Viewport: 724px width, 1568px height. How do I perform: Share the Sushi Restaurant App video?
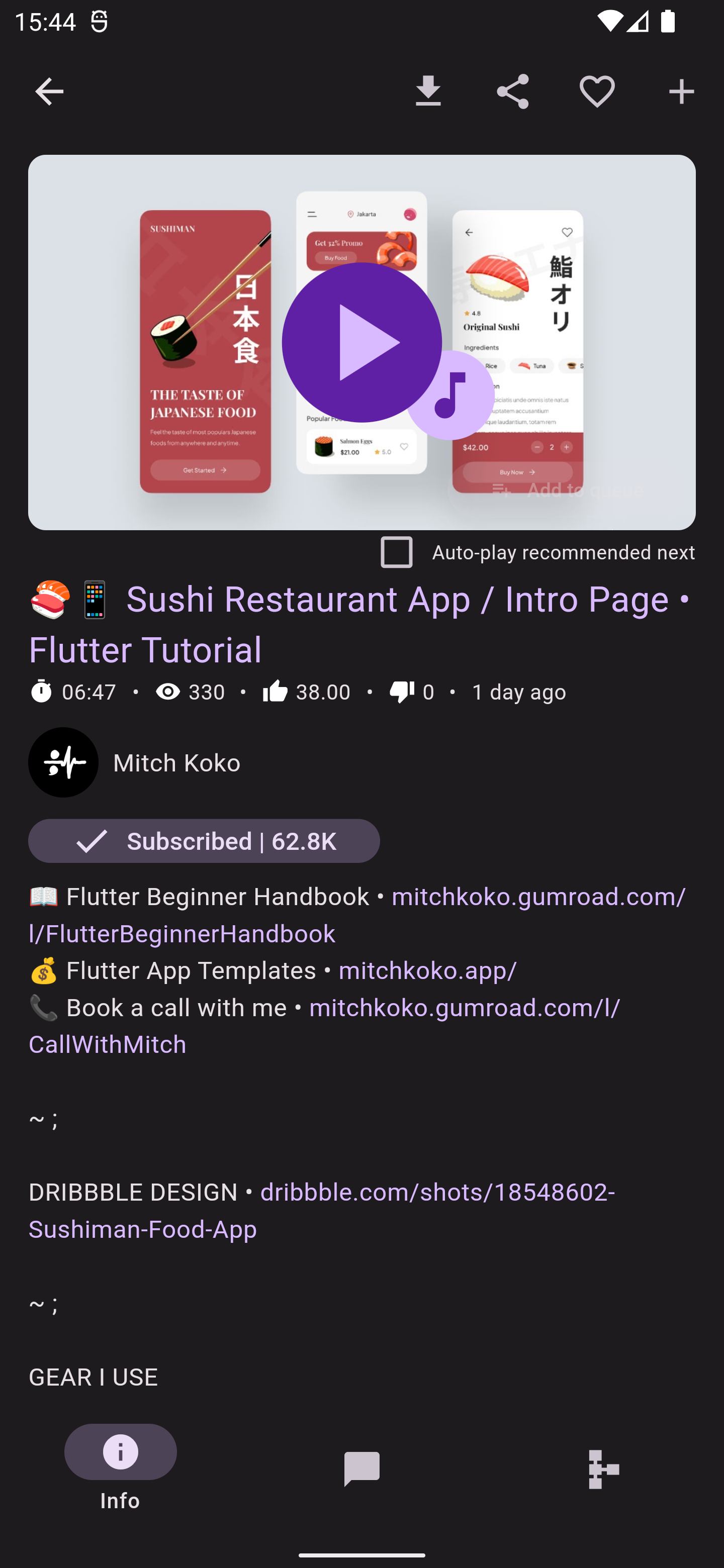coord(513,92)
